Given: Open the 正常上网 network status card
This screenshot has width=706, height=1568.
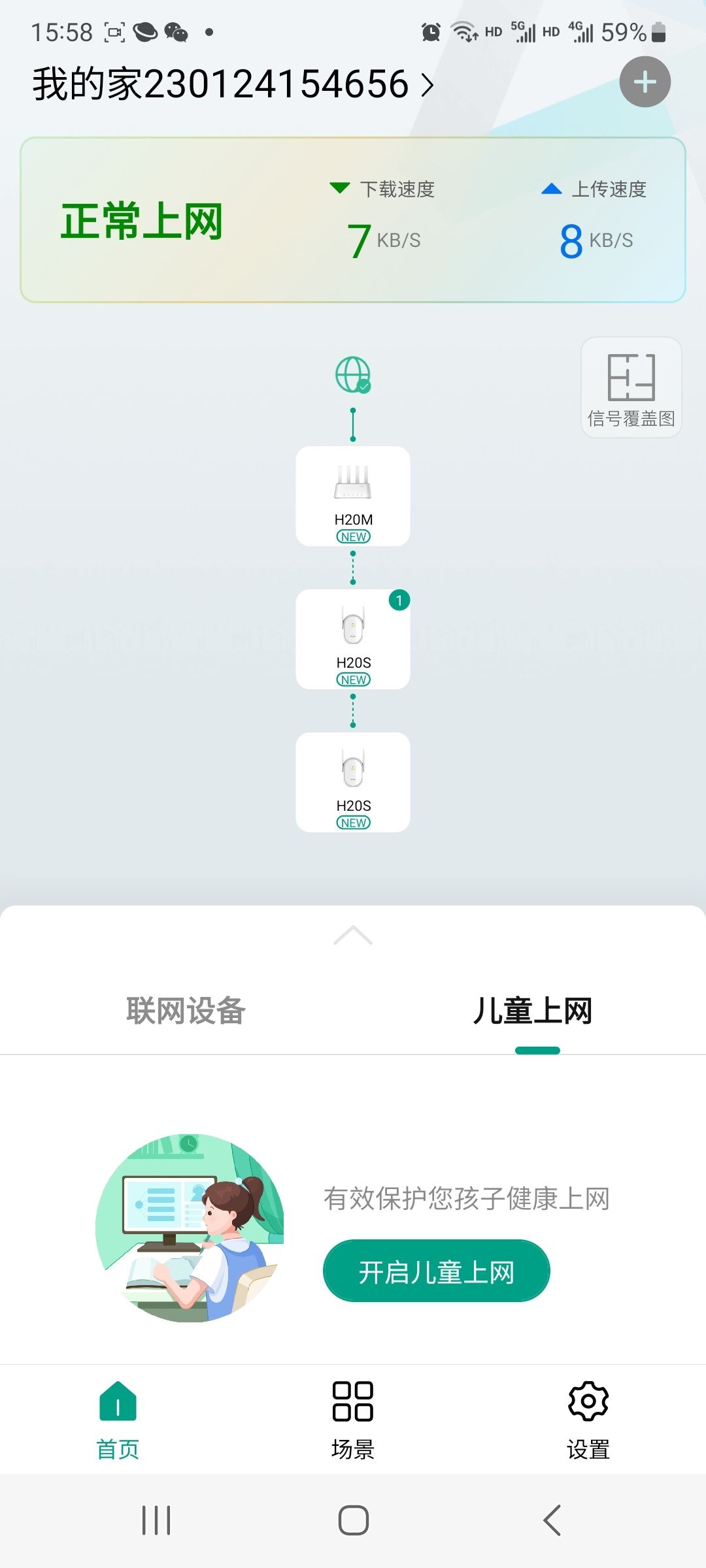Looking at the screenshot, I should pos(353,220).
